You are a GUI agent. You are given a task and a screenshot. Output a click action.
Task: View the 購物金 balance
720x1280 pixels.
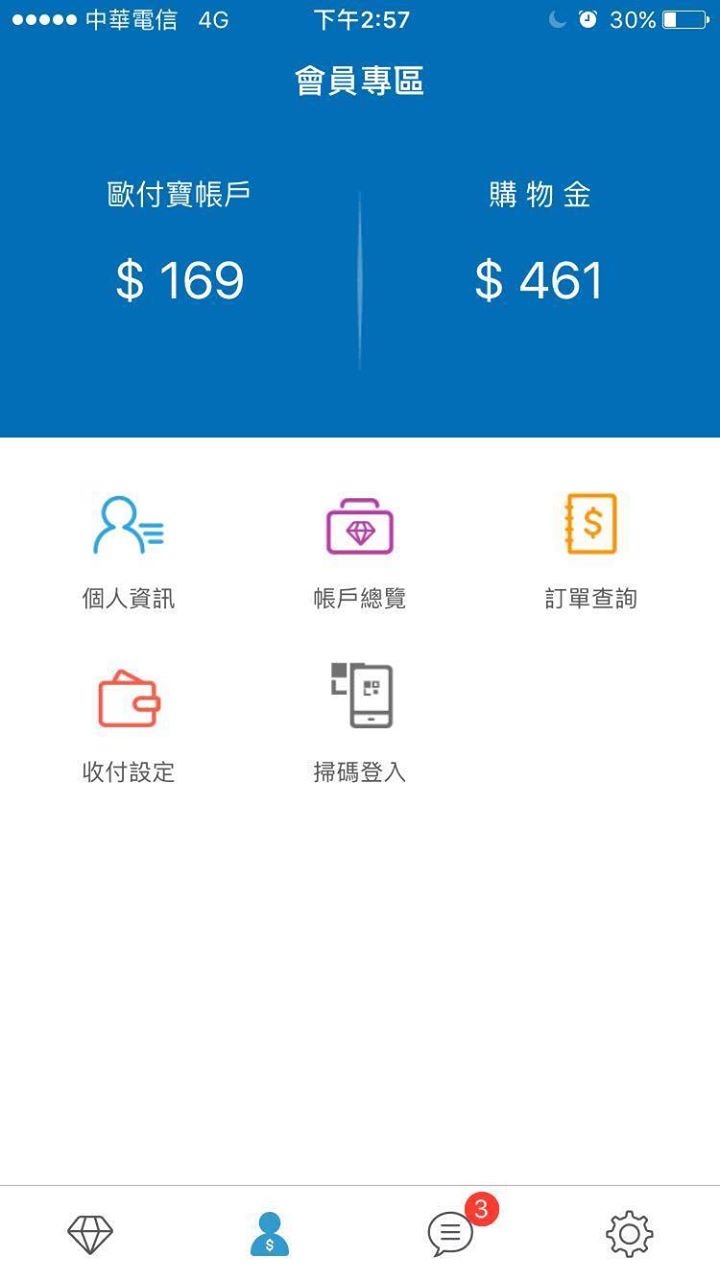(x=539, y=280)
